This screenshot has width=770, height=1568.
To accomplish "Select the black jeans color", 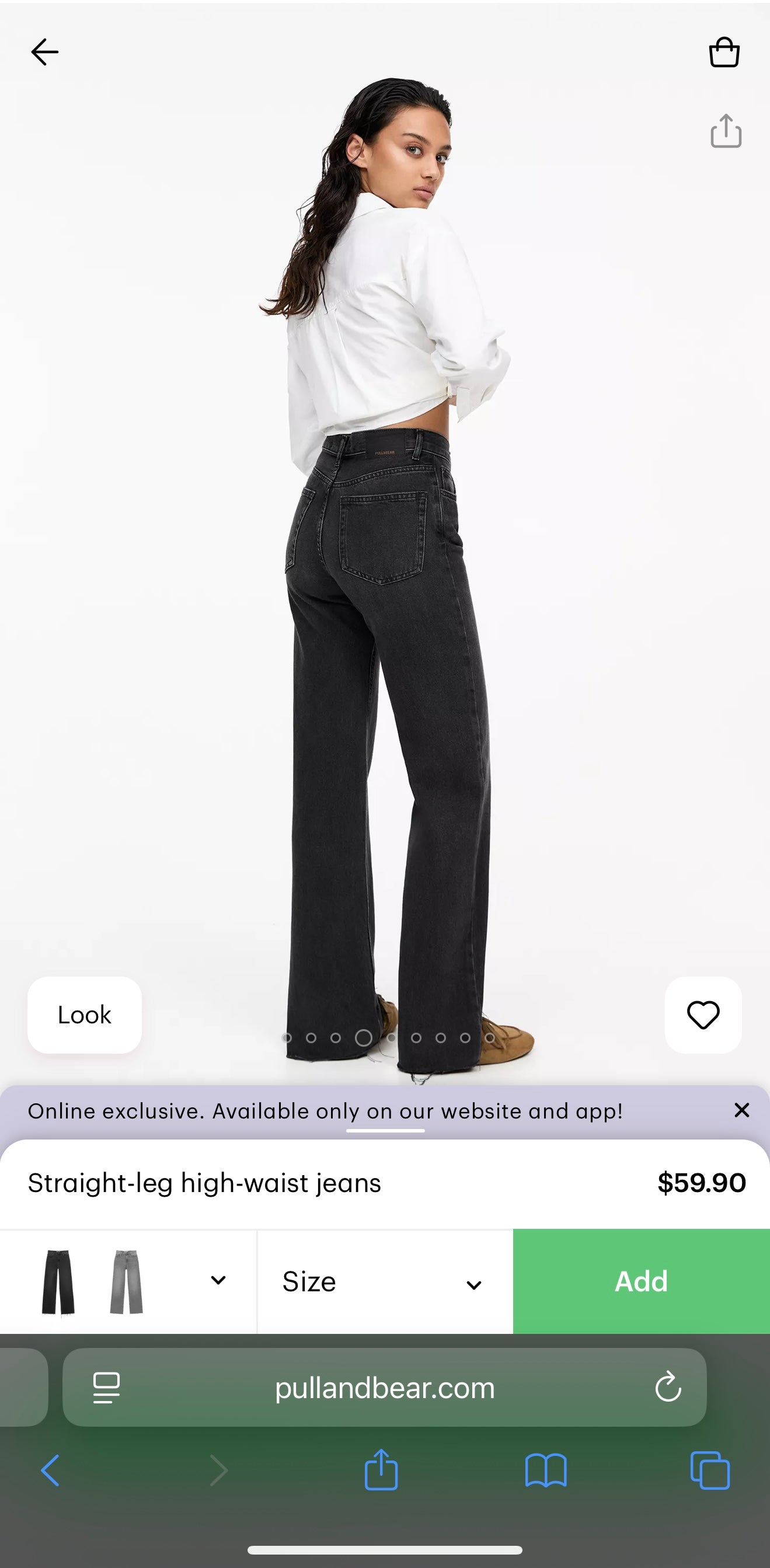I will (58, 1282).
